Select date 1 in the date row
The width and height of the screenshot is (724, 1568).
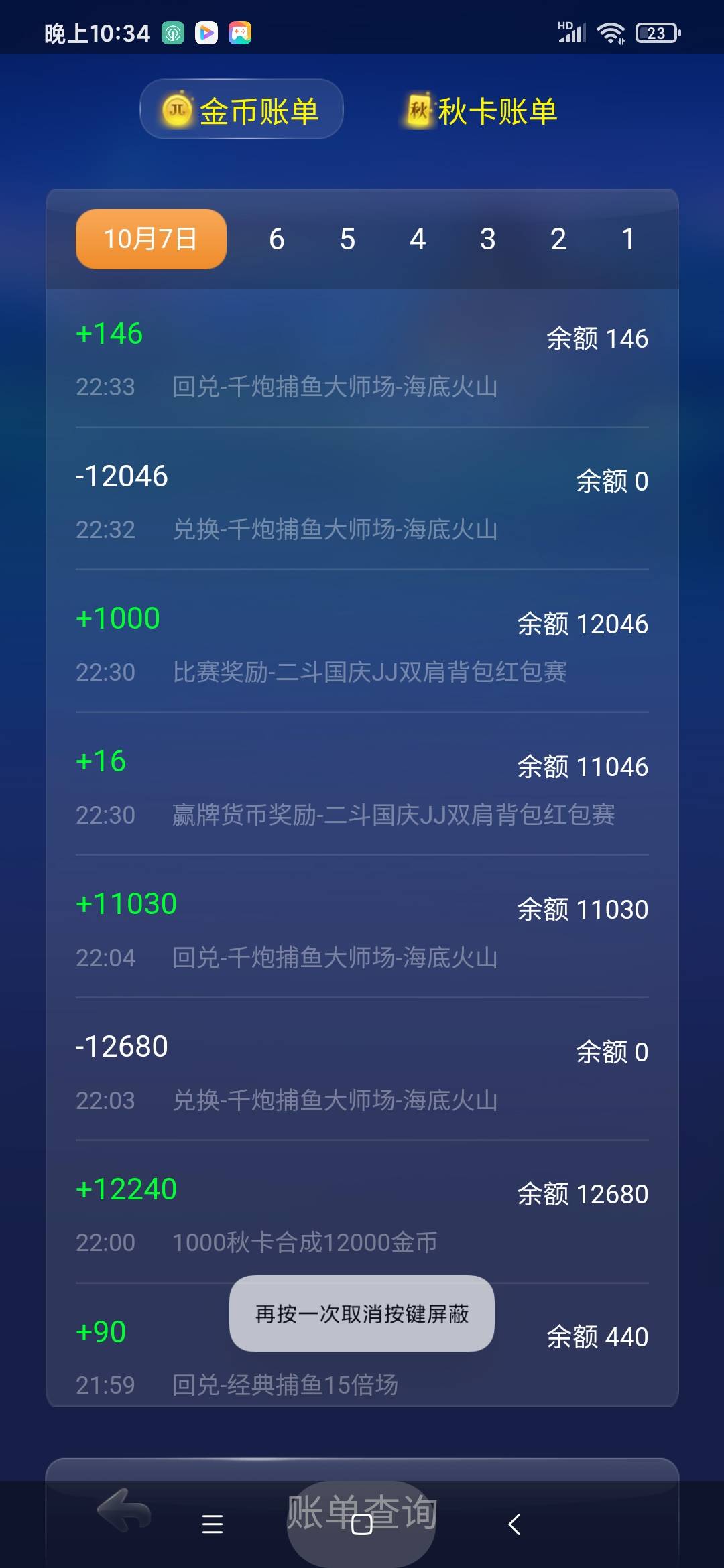click(x=627, y=239)
